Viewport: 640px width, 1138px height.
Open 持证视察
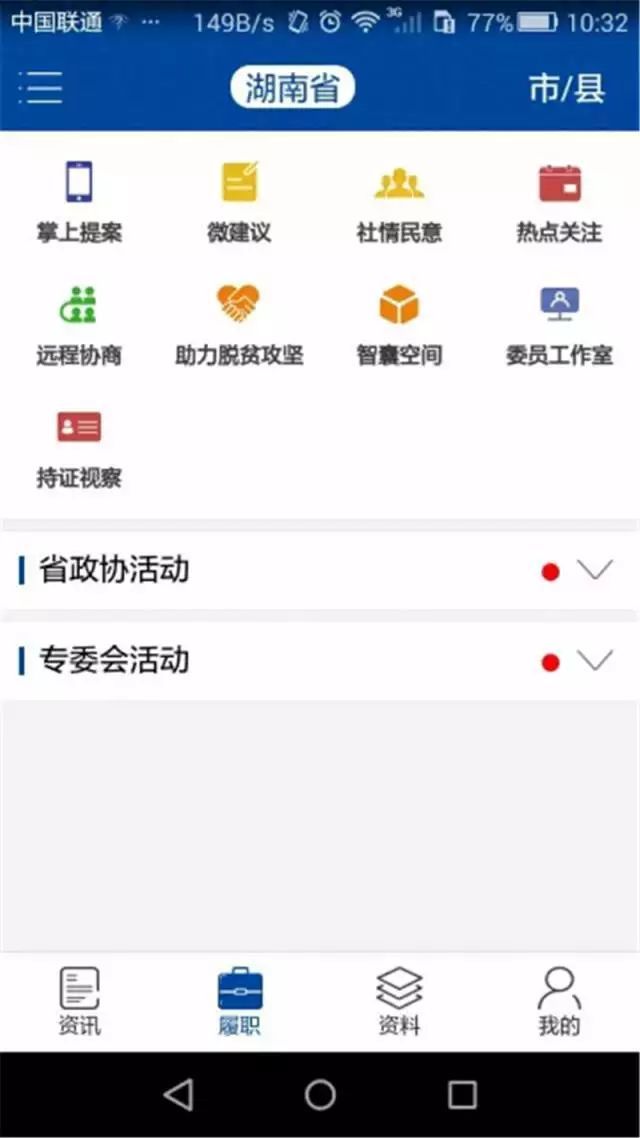[79, 447]
